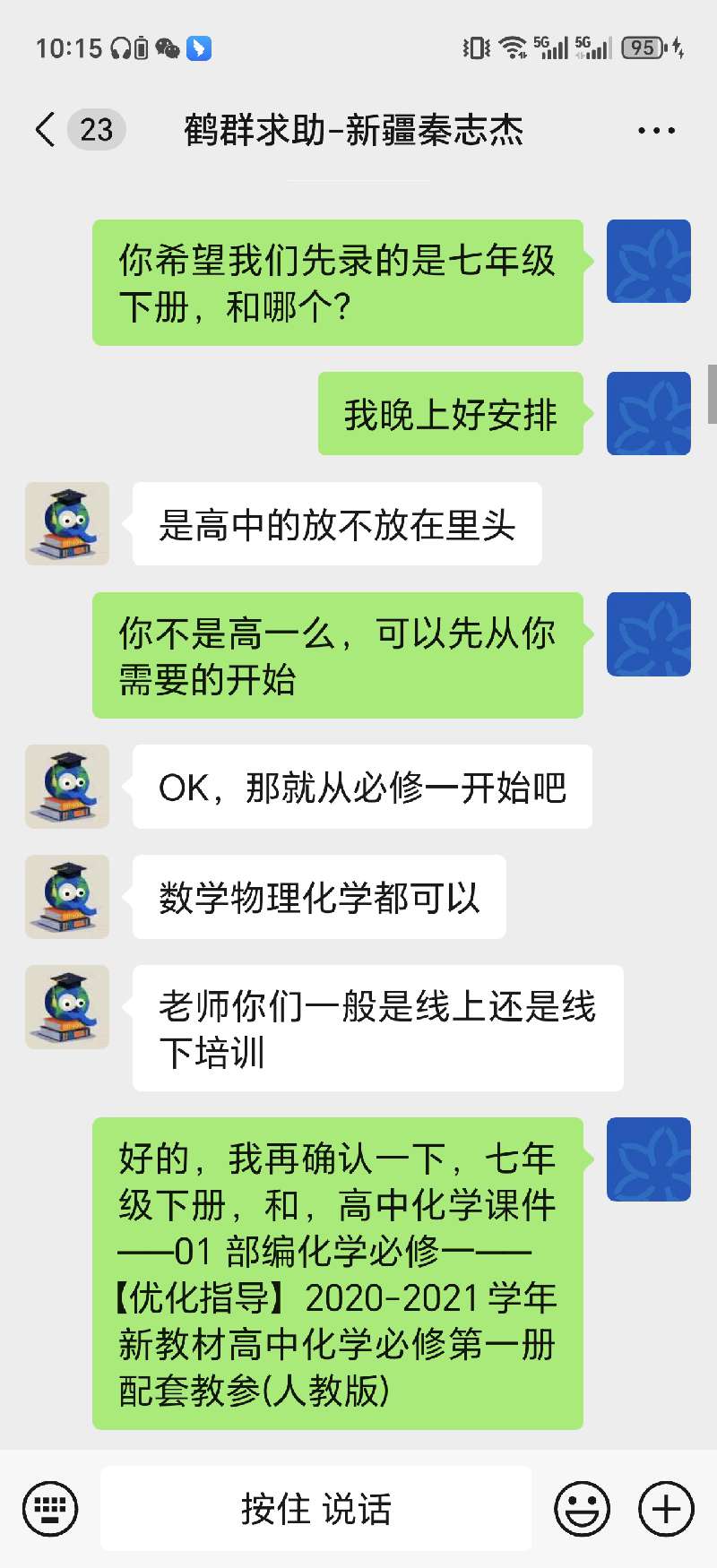This screenshot has width=717, height=1568.
Task: Open the emoji sticker panel
Action: (583, 1509)
